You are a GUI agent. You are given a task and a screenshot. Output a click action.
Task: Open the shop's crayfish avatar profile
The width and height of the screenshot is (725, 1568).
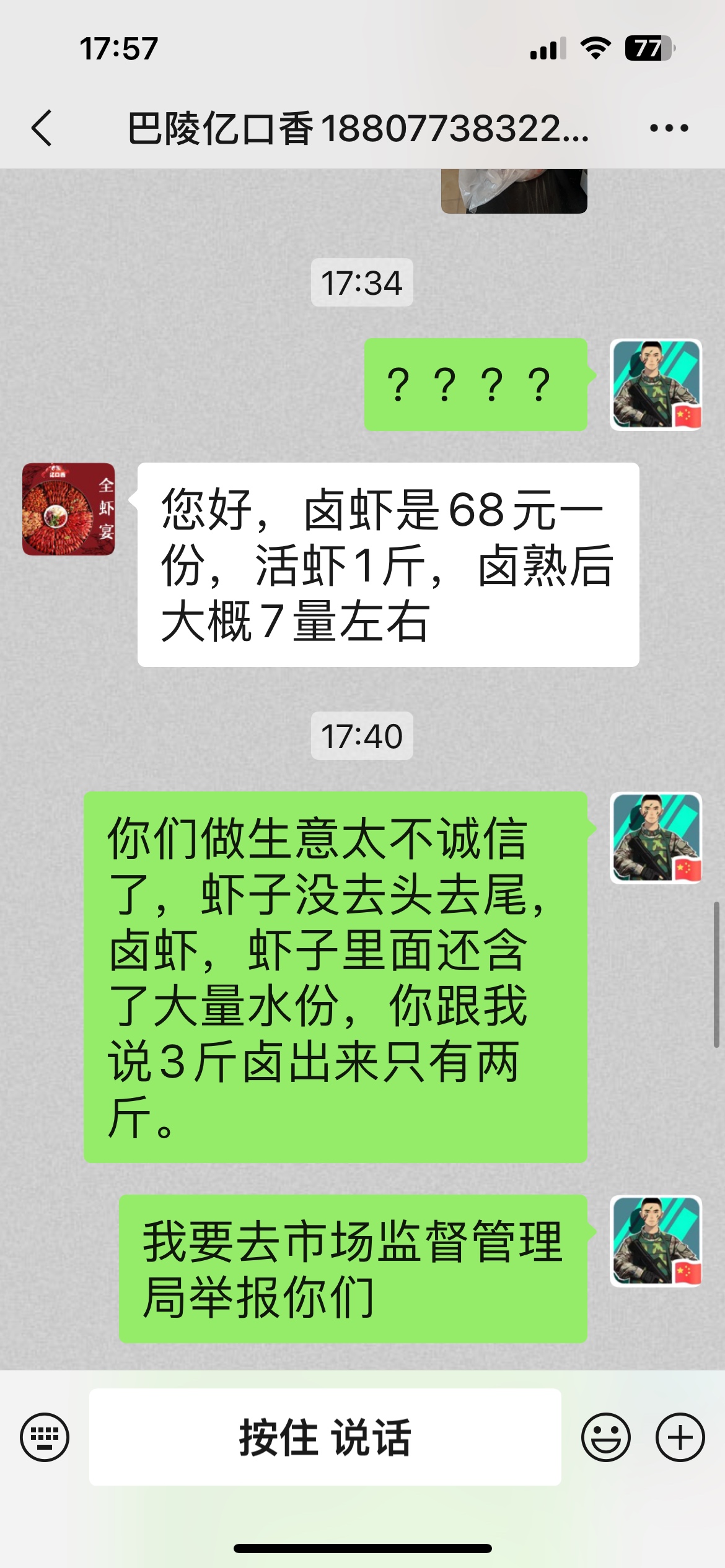[68, 509]
